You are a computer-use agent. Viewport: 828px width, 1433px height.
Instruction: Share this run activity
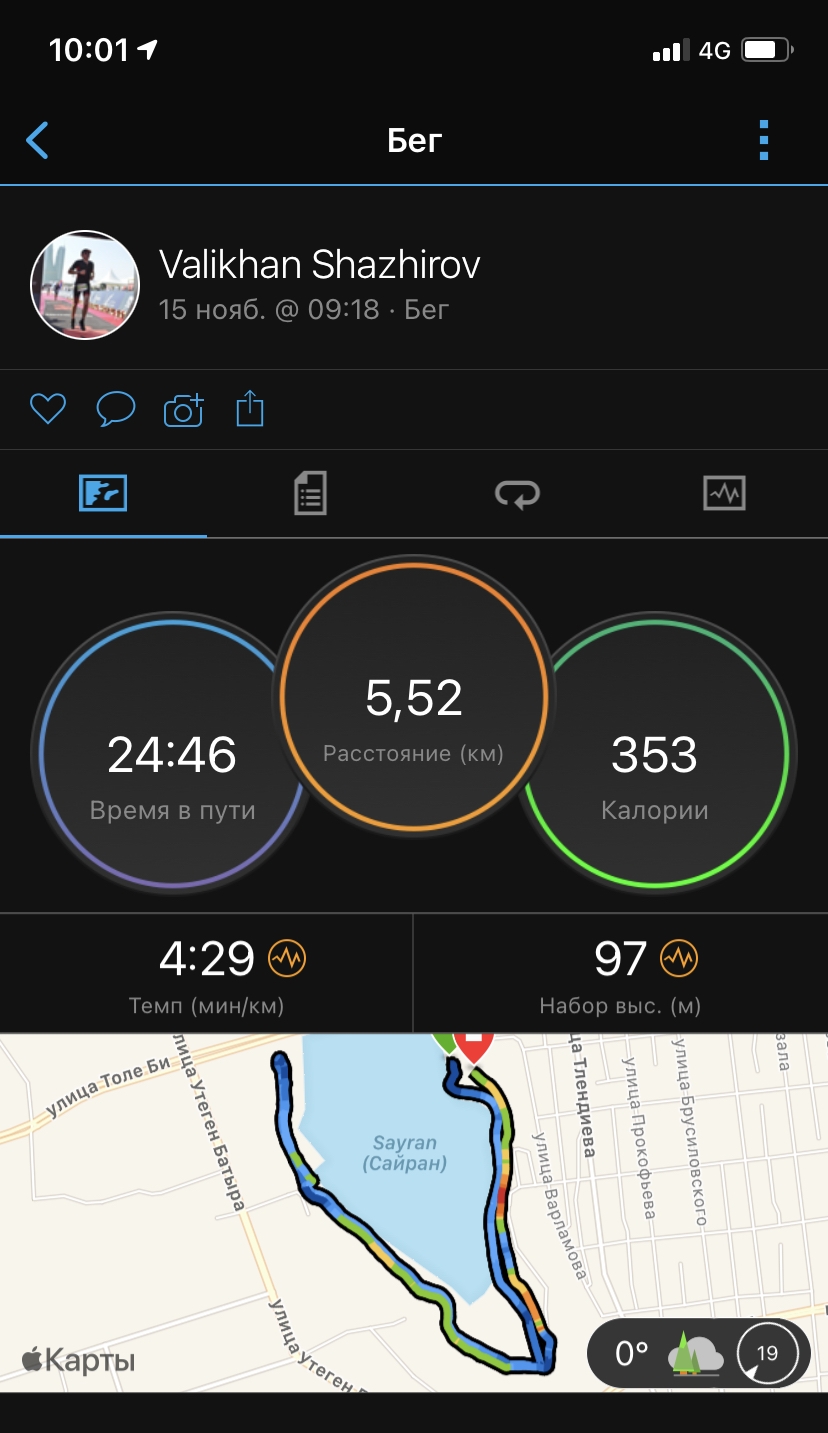250,409
